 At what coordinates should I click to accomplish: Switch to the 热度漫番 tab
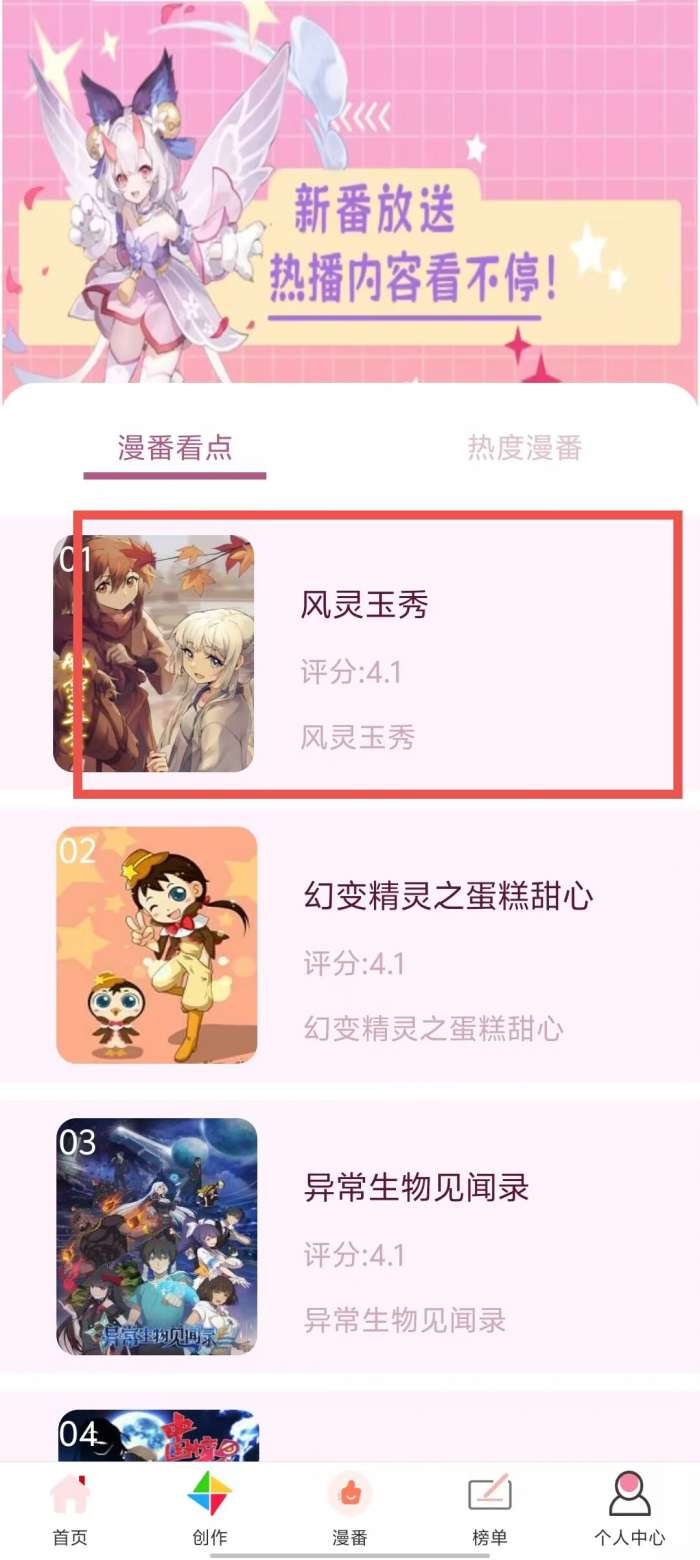pos(524,448)
